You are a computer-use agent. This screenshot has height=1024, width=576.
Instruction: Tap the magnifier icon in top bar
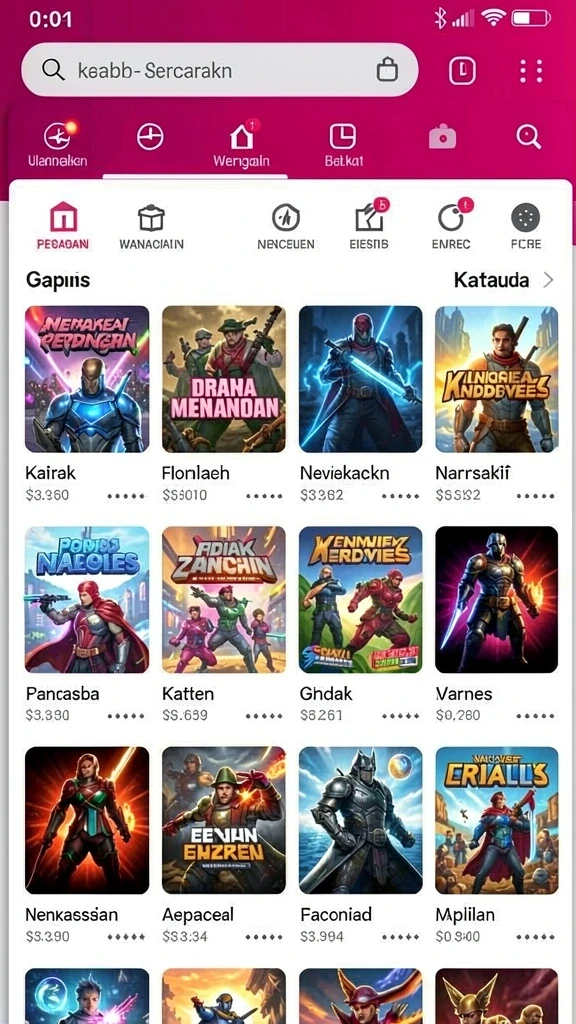tap(528, 137)
